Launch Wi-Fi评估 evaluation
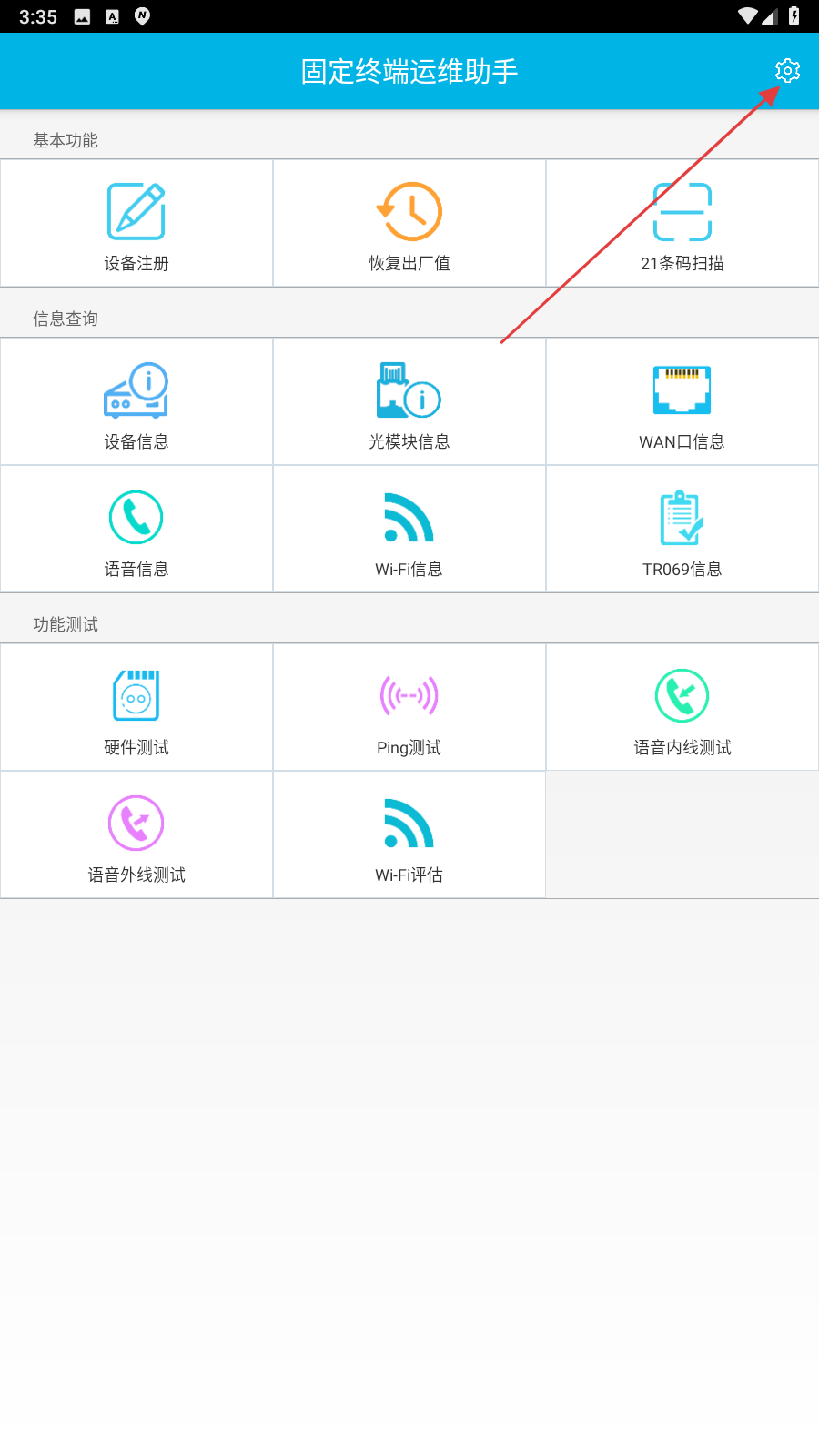Image resolution: width=819 pixels, height=1456 pixels. 409,835
